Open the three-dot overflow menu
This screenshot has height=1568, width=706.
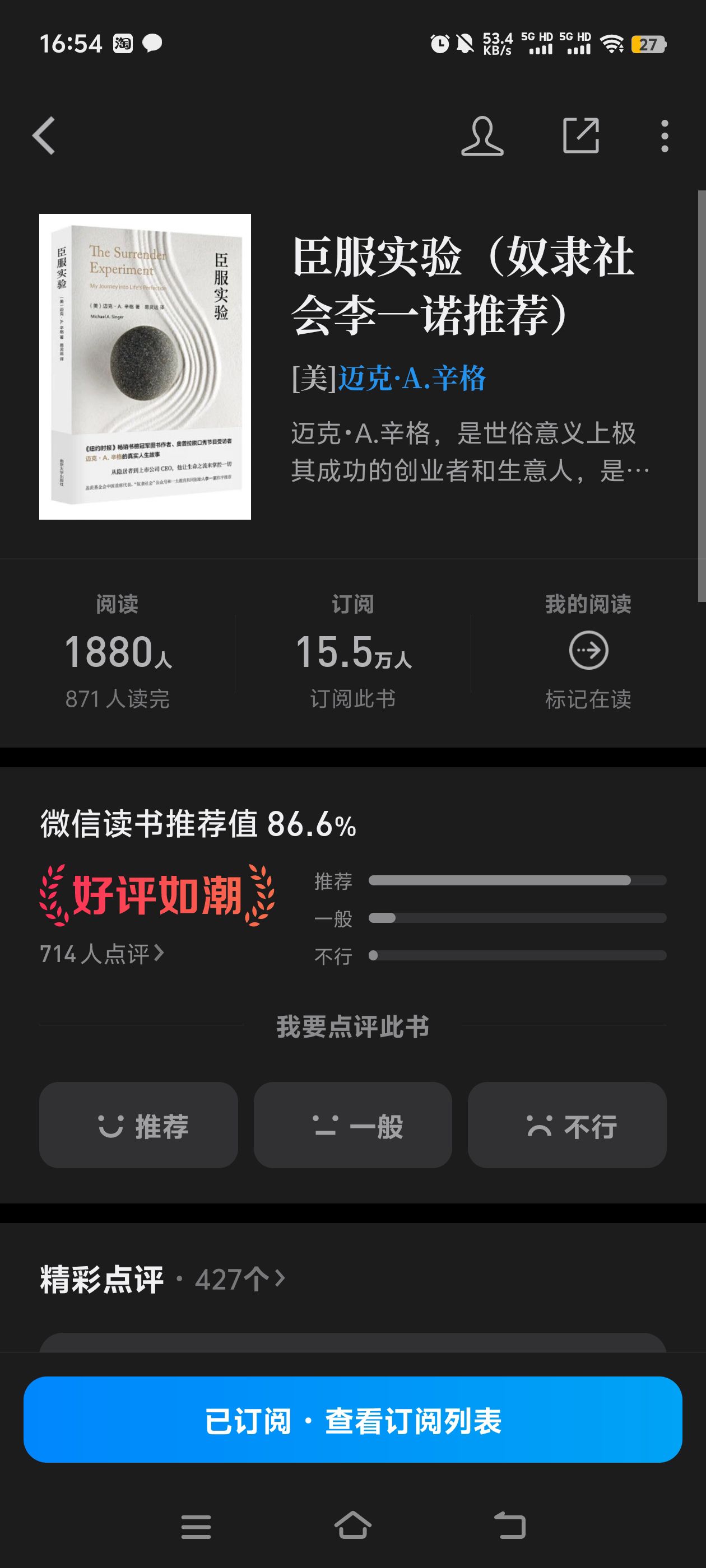(664, 135)
